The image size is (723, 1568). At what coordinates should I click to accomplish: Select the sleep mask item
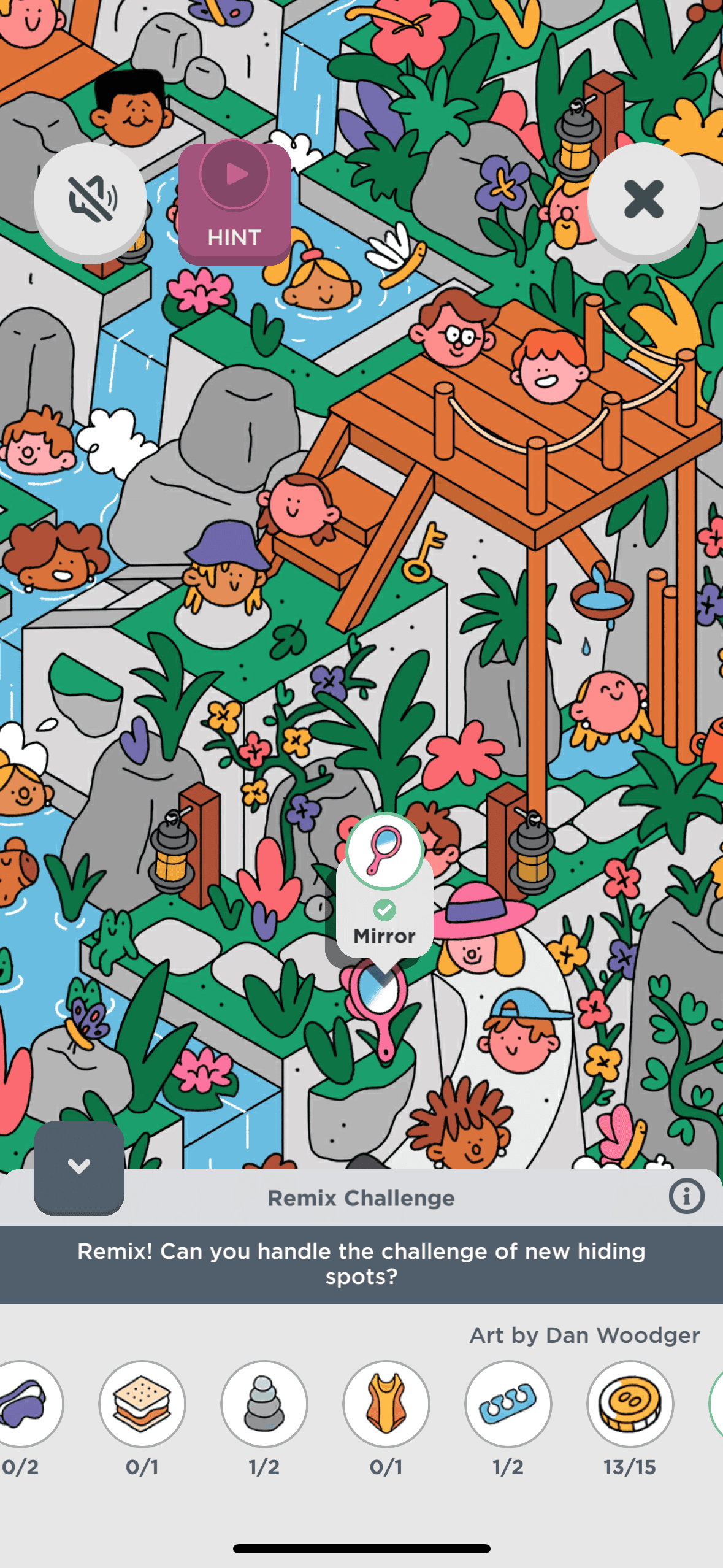25,1403
